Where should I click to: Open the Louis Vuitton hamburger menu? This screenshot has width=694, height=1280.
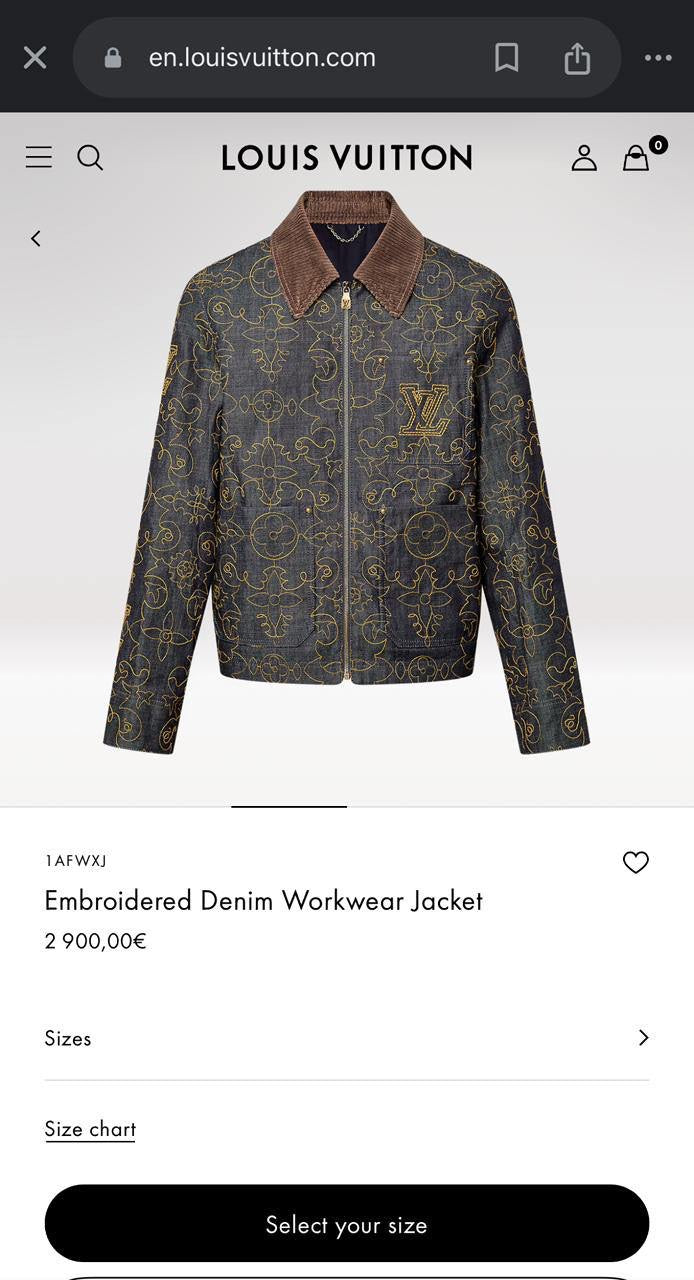[x=39, y=157]
